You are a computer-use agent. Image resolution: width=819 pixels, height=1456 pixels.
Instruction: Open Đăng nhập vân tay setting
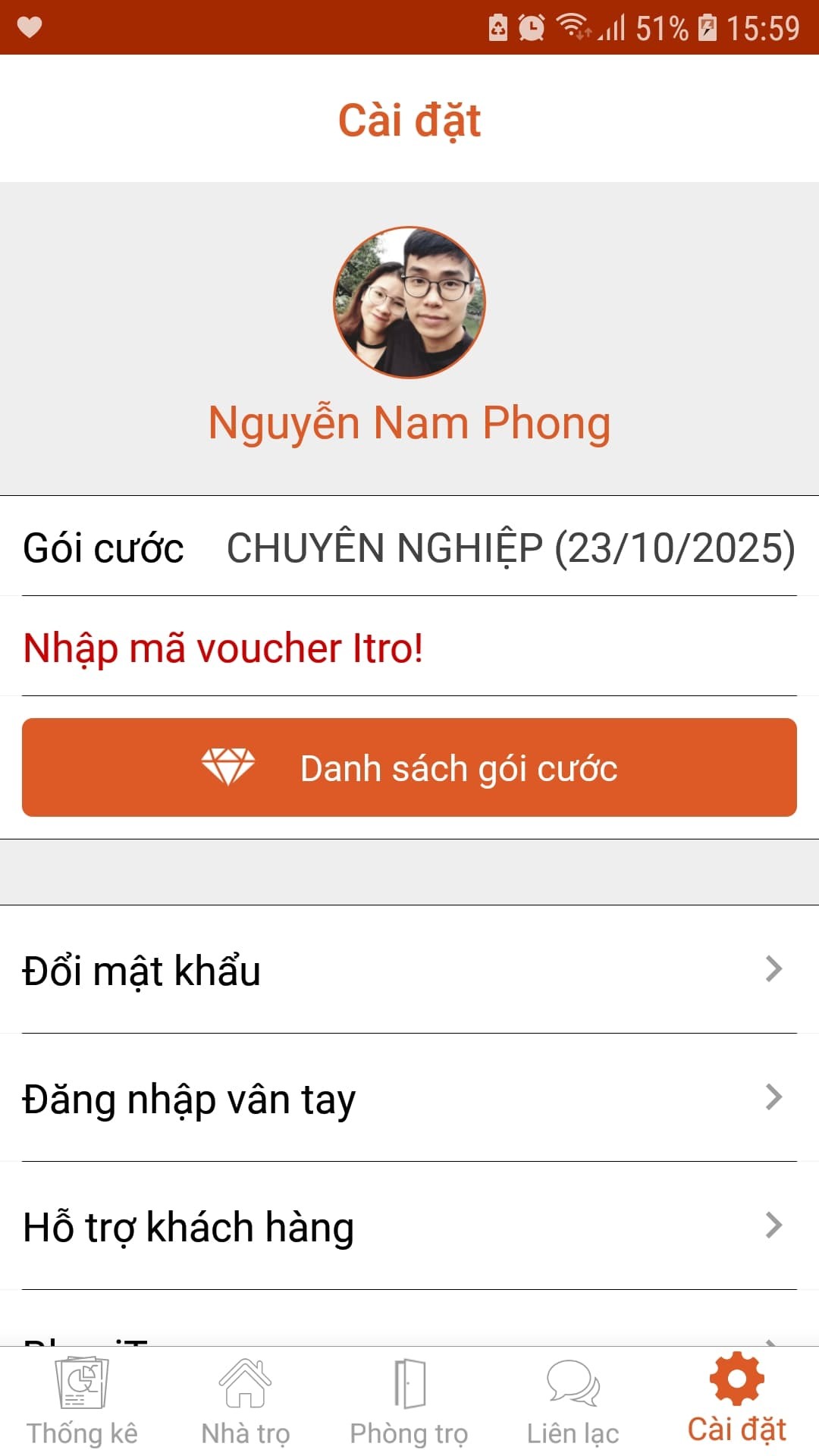pos(409,1098)
